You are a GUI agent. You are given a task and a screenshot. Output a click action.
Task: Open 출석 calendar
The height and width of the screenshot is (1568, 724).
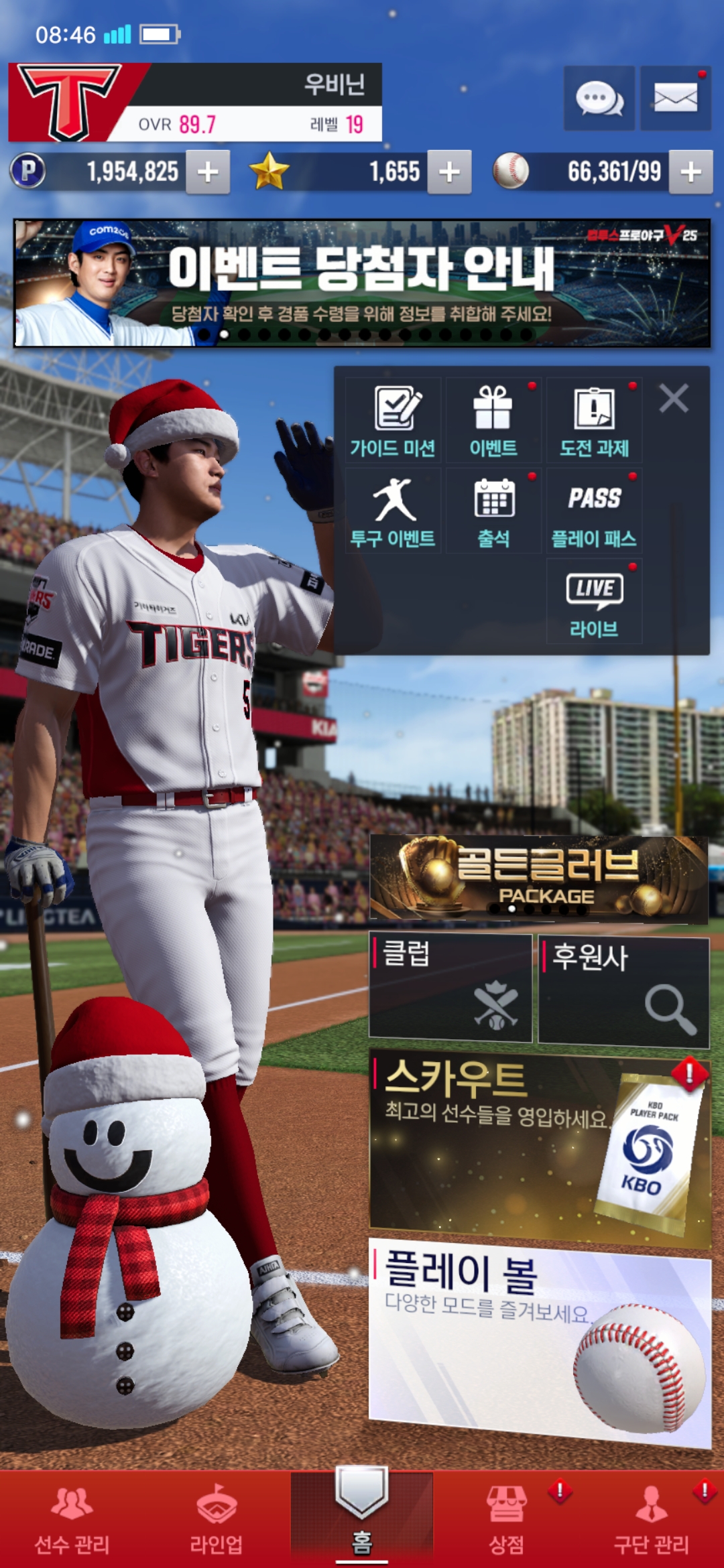tap(493, 511)
